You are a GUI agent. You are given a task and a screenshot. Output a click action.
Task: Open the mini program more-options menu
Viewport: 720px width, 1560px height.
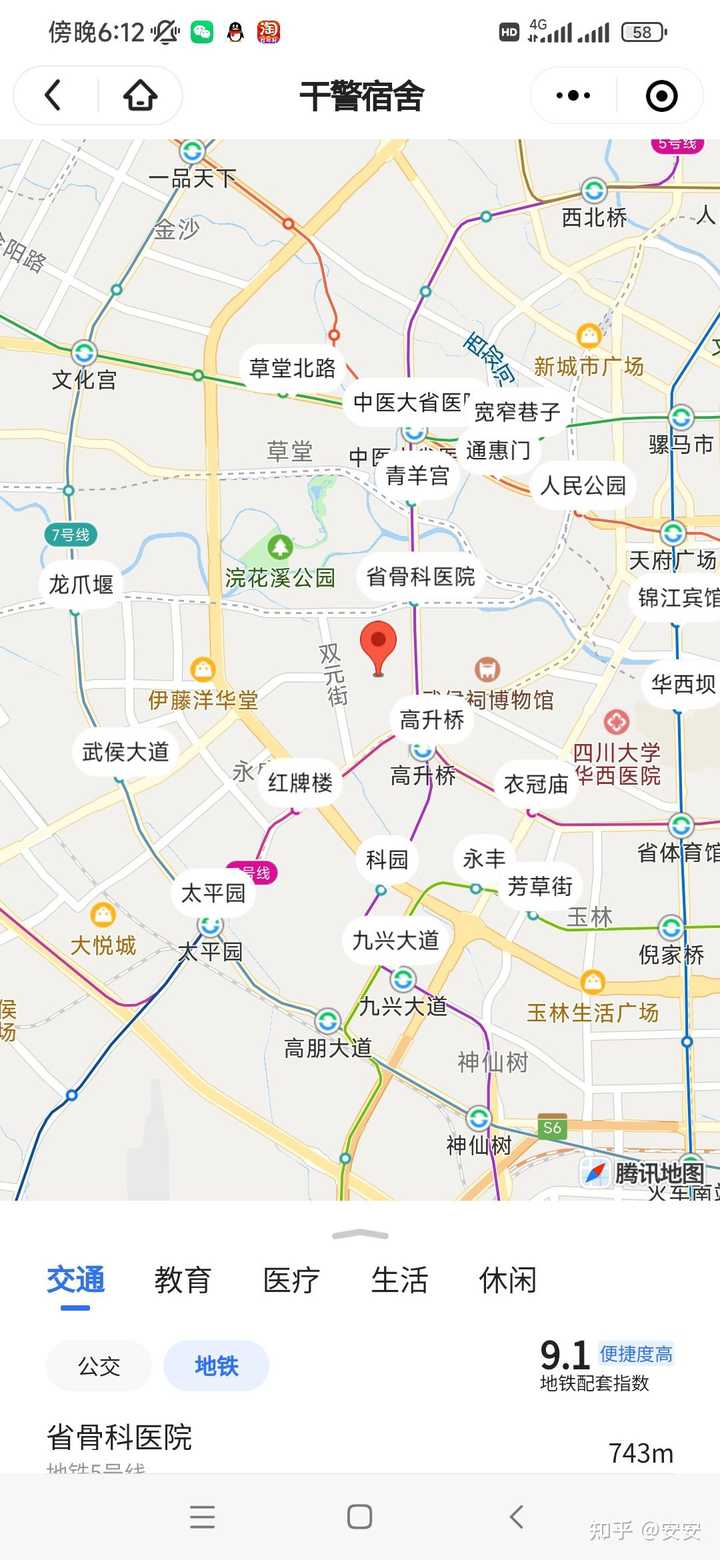click(x=573, y=96)
